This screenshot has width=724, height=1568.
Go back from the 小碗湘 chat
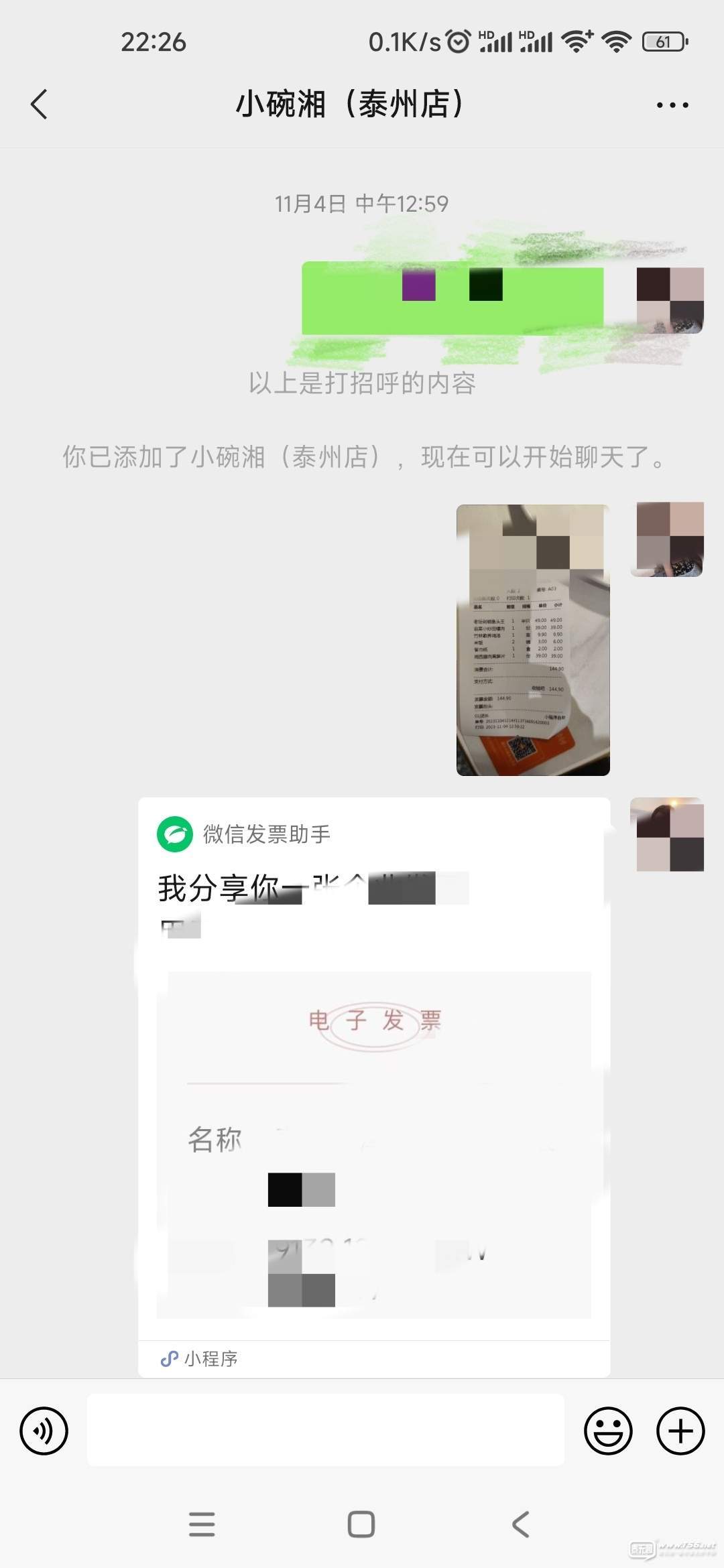click(39, 105)
